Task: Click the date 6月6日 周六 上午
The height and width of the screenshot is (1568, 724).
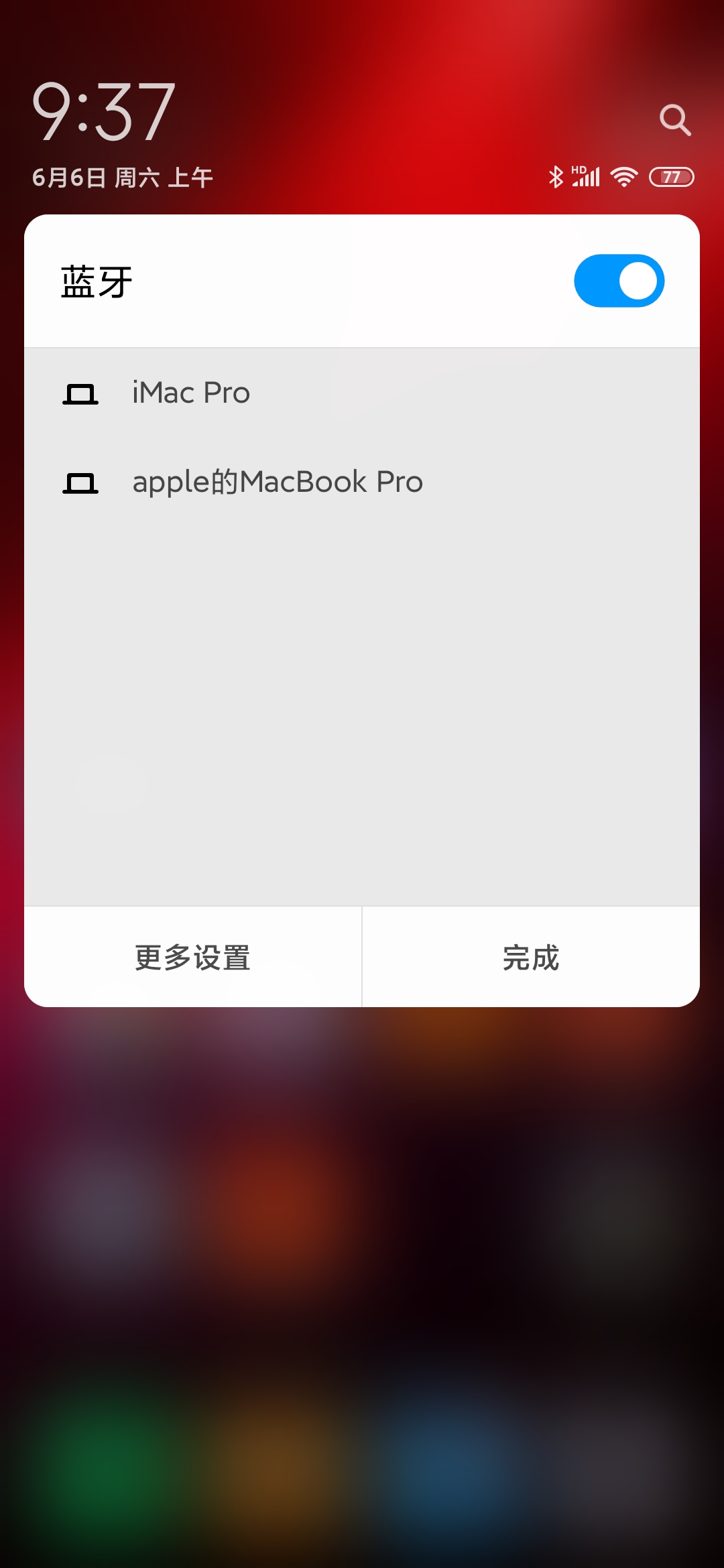Action: pyautogui.click(x=123, y=176)
